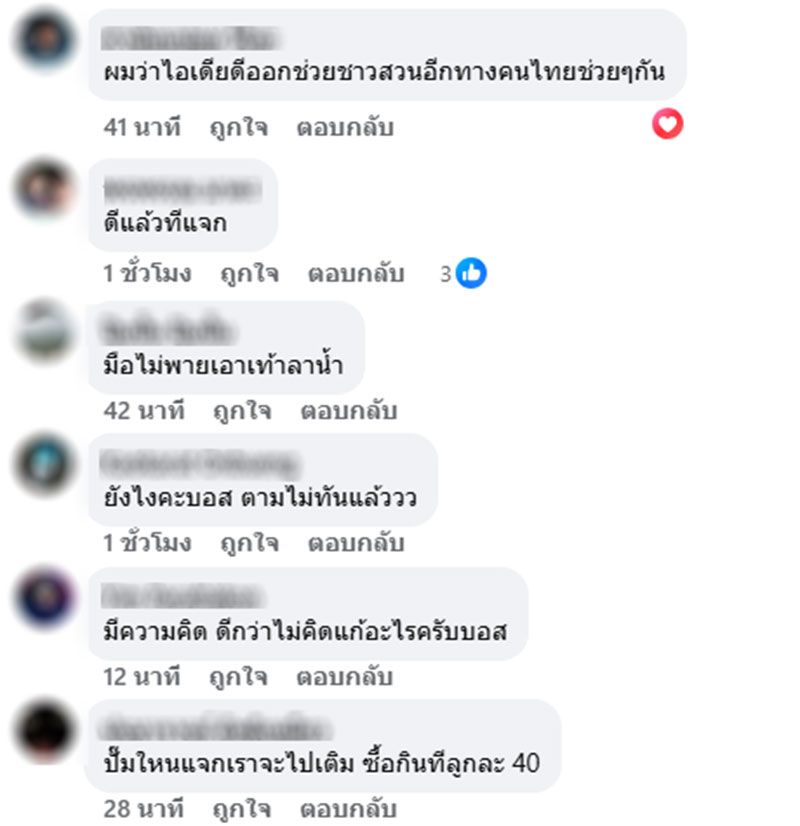Reply to the comment starting with 'ปั๊มไหนแจกเราจะไปเติม'
The image size is (800, 826).
pos(345,808)
